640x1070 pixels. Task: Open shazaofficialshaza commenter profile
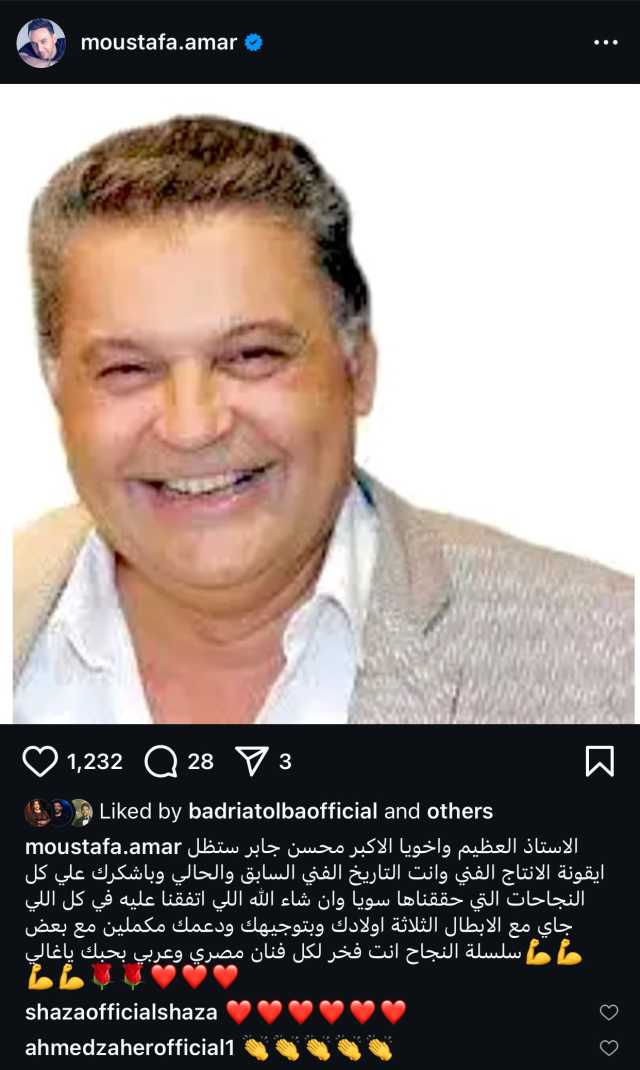pos(120,1012)
